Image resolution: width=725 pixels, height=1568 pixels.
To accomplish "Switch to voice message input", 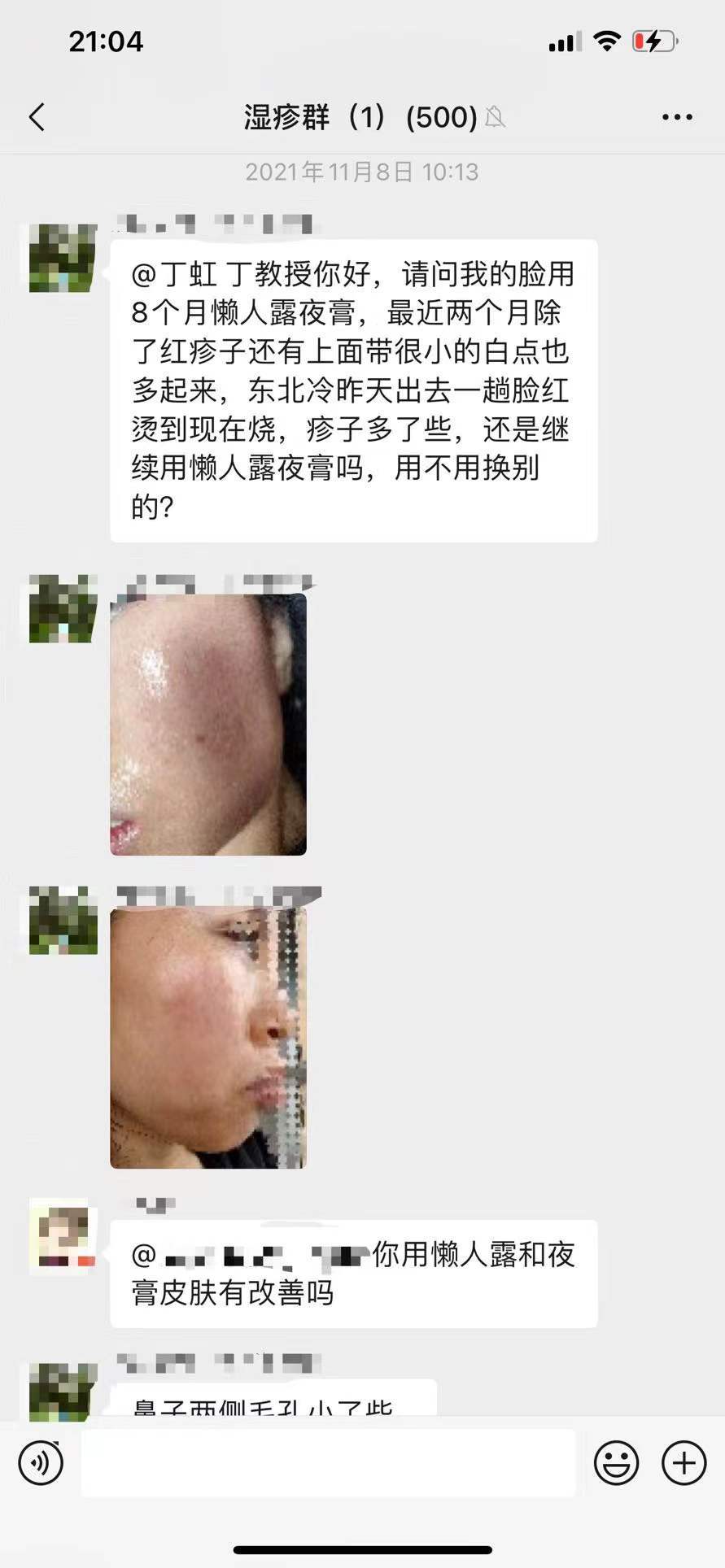I will tap(41, 1463).
